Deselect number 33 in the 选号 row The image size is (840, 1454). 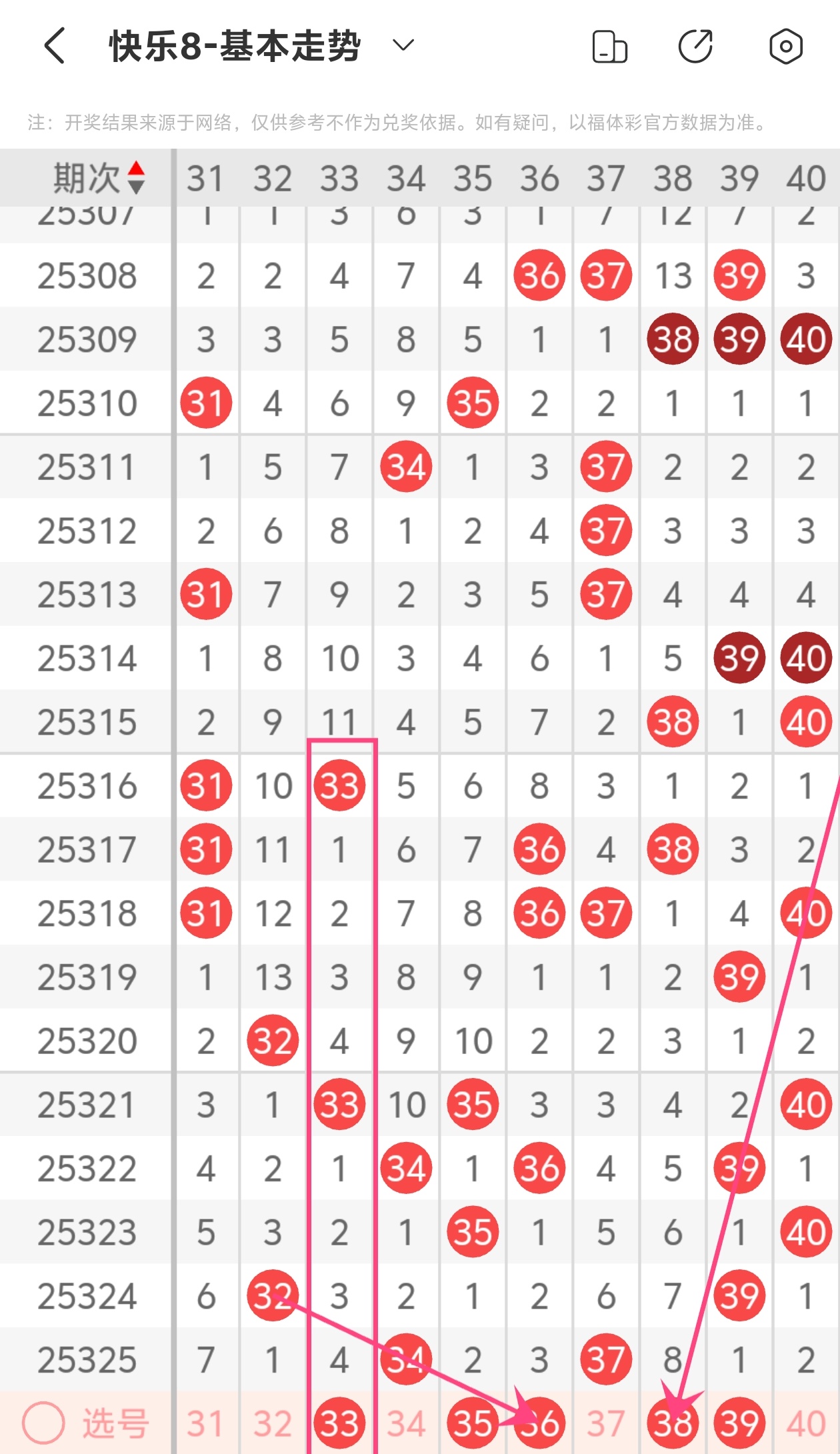[x=339, y=1424]
